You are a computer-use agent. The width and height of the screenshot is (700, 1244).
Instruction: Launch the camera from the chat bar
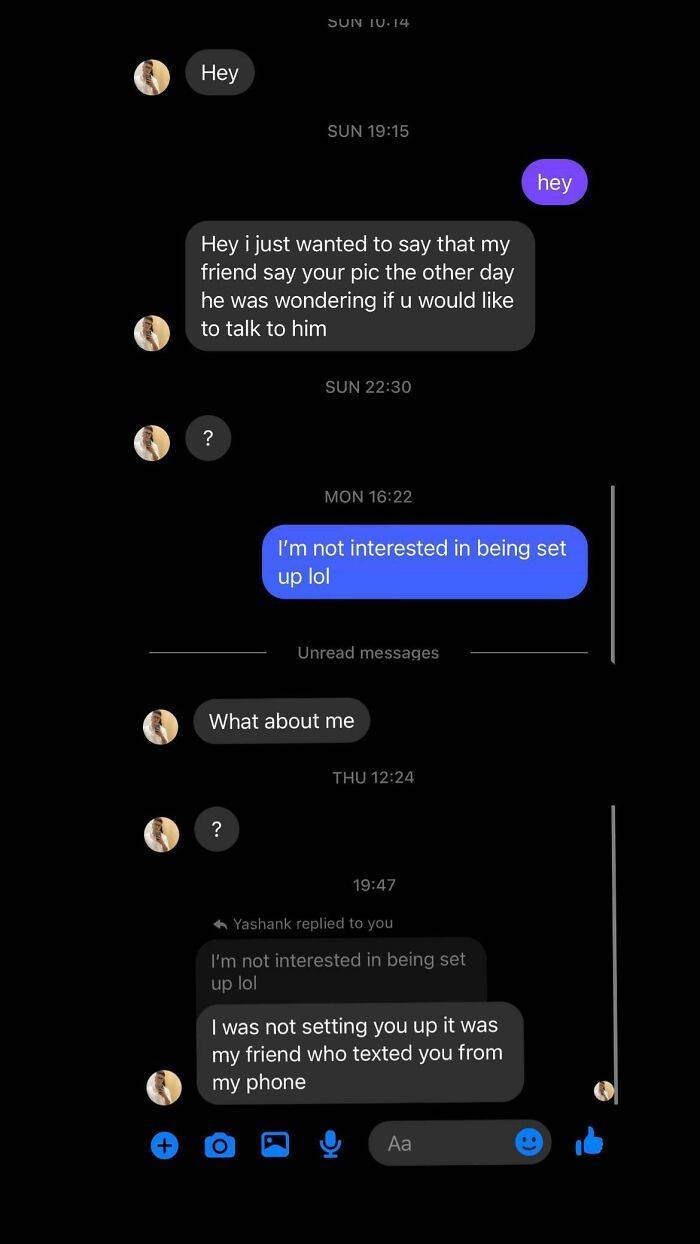220,1145
